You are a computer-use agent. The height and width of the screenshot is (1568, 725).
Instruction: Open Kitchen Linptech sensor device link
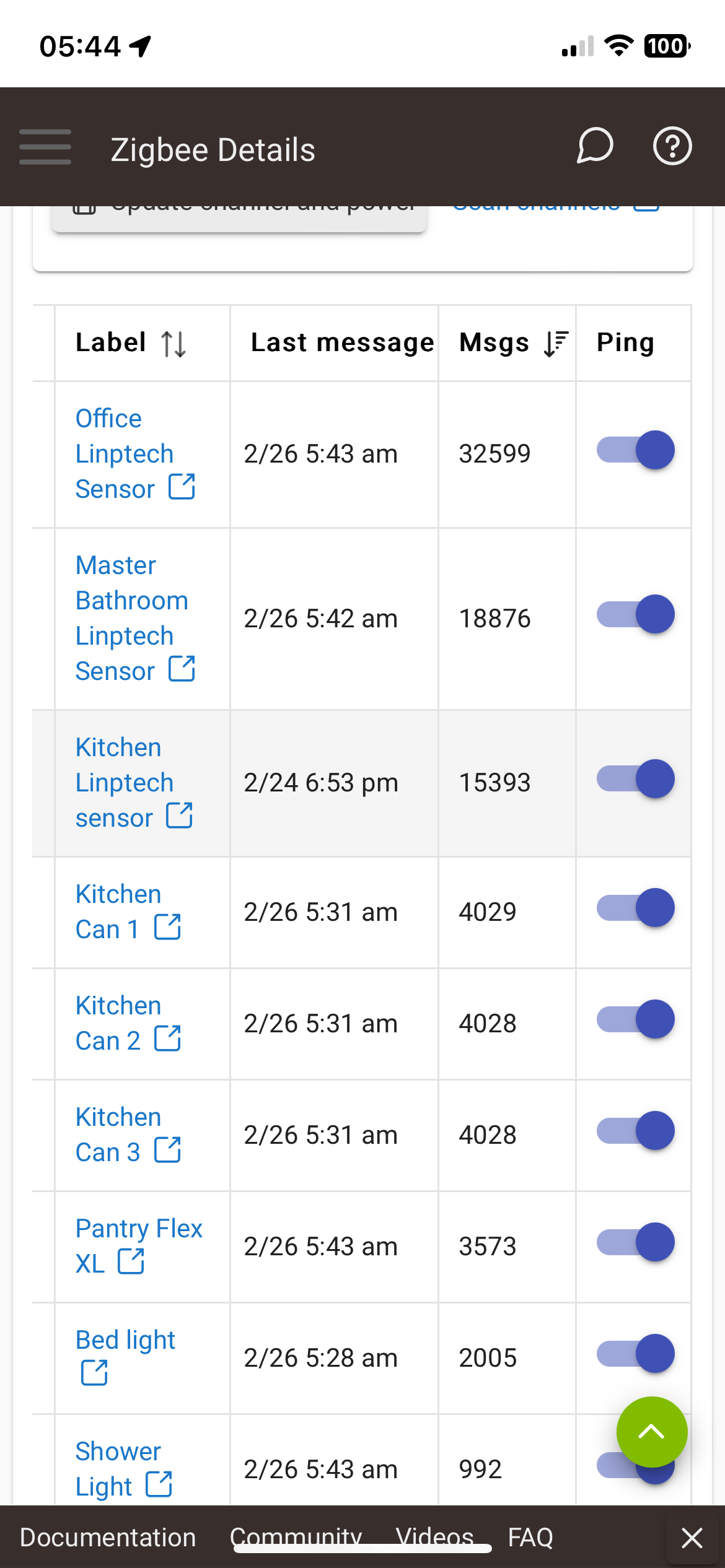coord(134,783)
